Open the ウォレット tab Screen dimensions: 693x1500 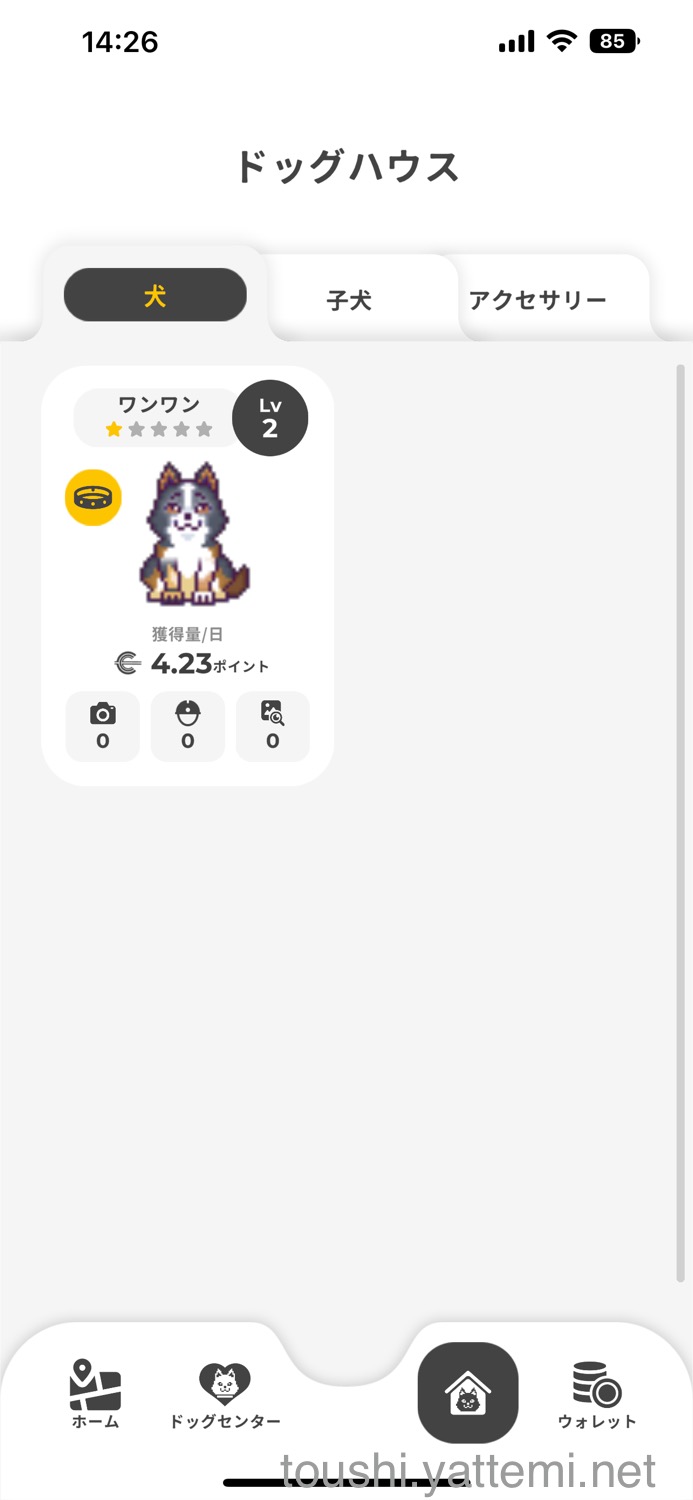click(x=597, y=1394)
